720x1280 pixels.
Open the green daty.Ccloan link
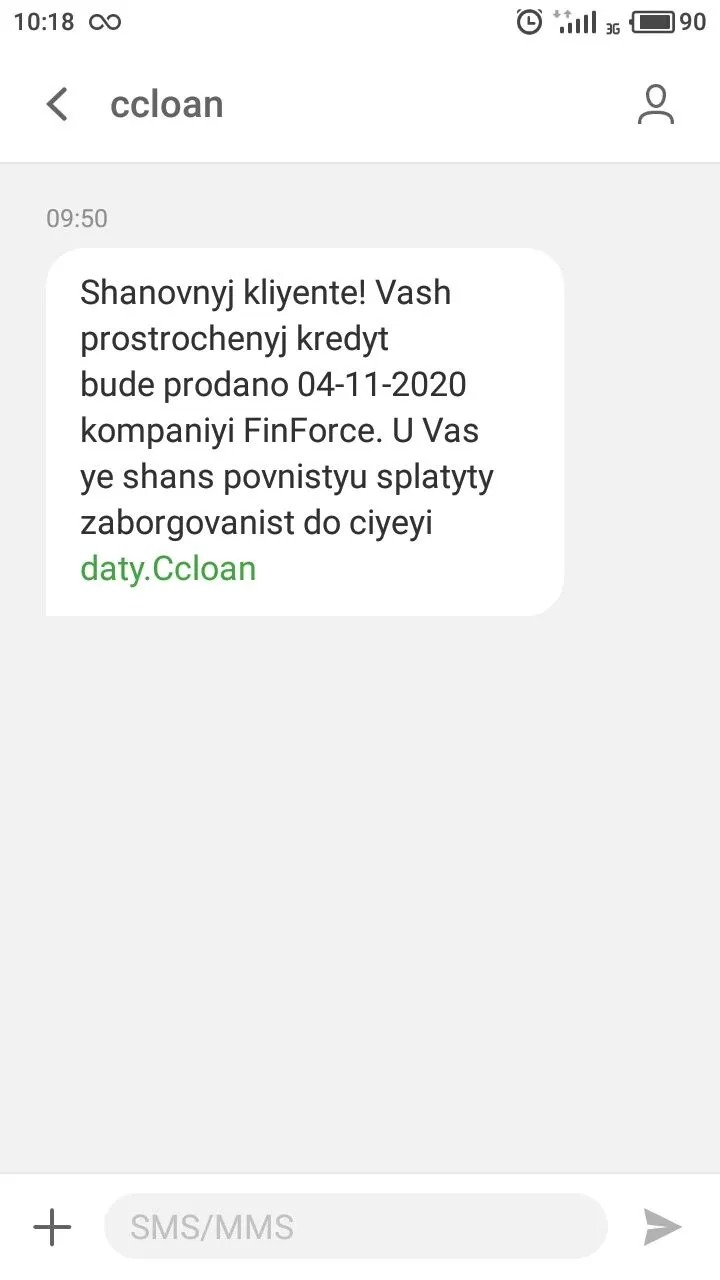click(x=168, y=568)
